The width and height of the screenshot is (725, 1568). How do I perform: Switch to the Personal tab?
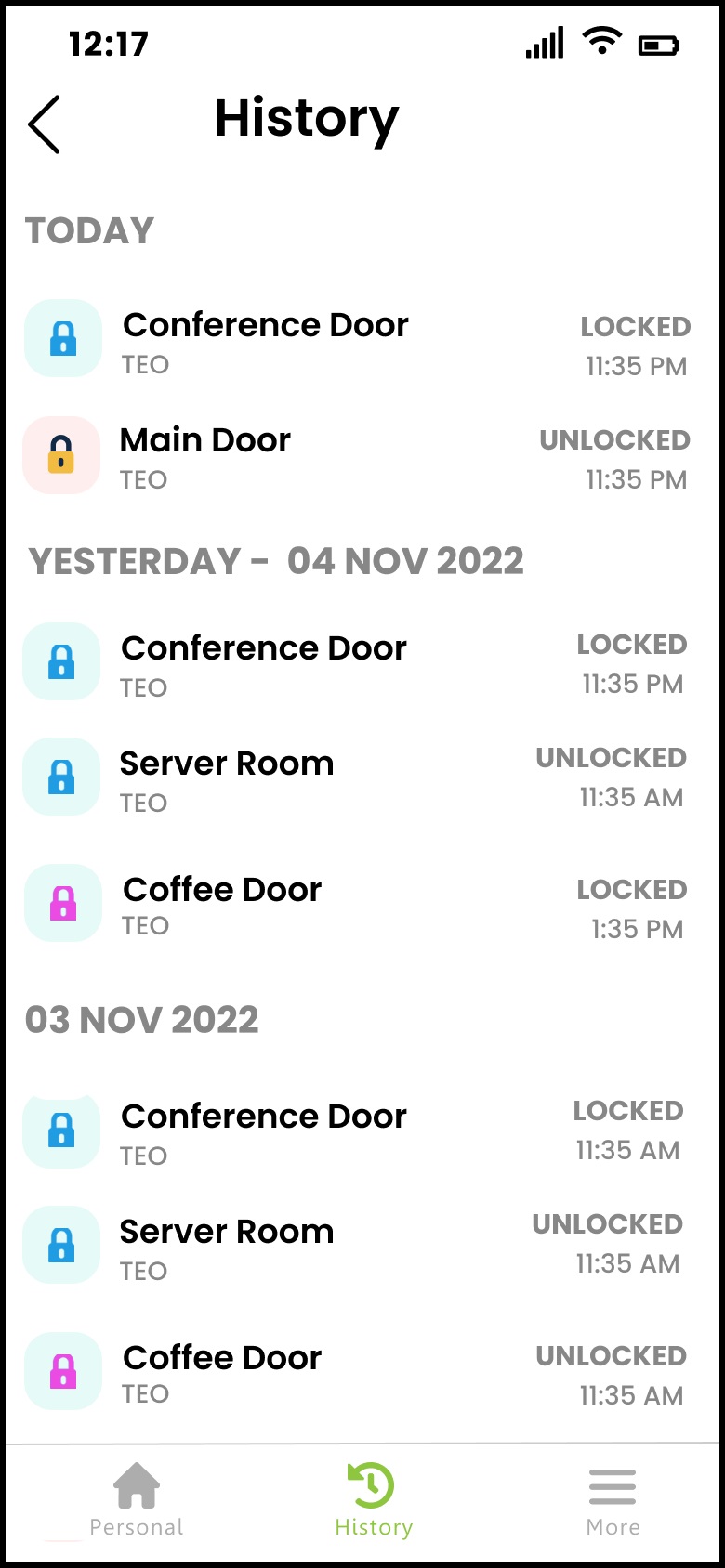pos(137,1500)
